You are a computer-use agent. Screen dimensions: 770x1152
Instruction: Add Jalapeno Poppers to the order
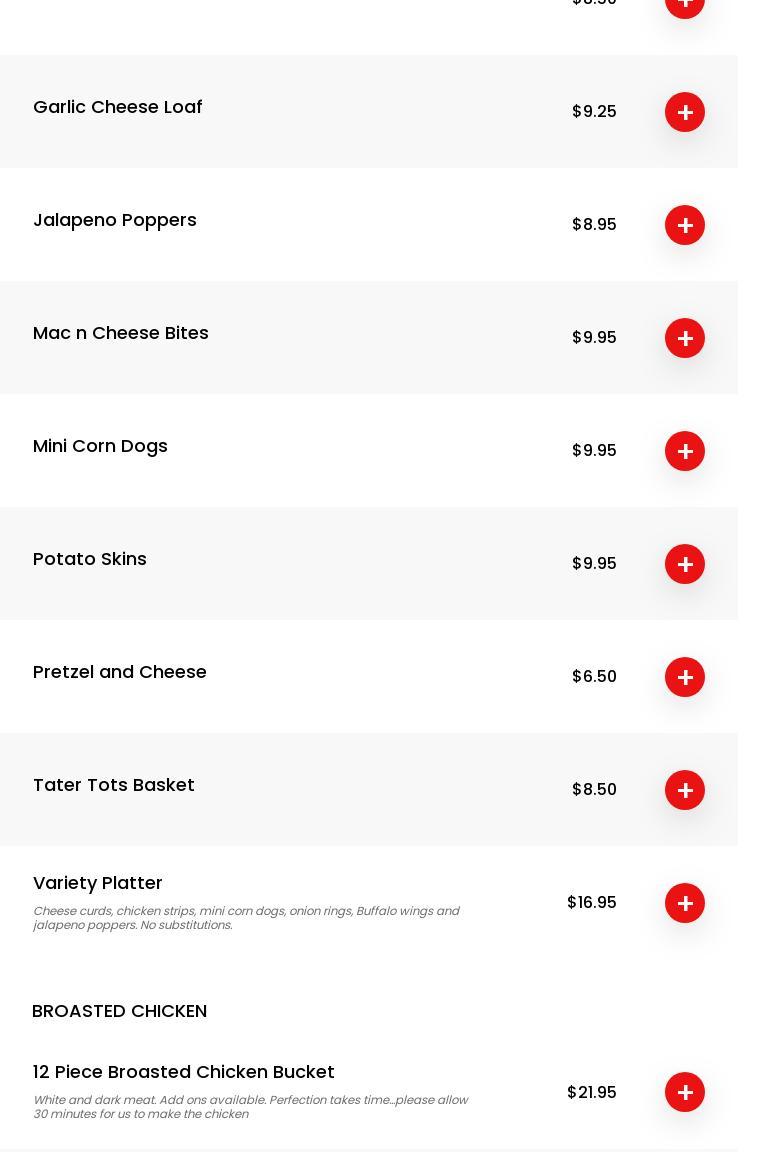click(x=685, y=225)
